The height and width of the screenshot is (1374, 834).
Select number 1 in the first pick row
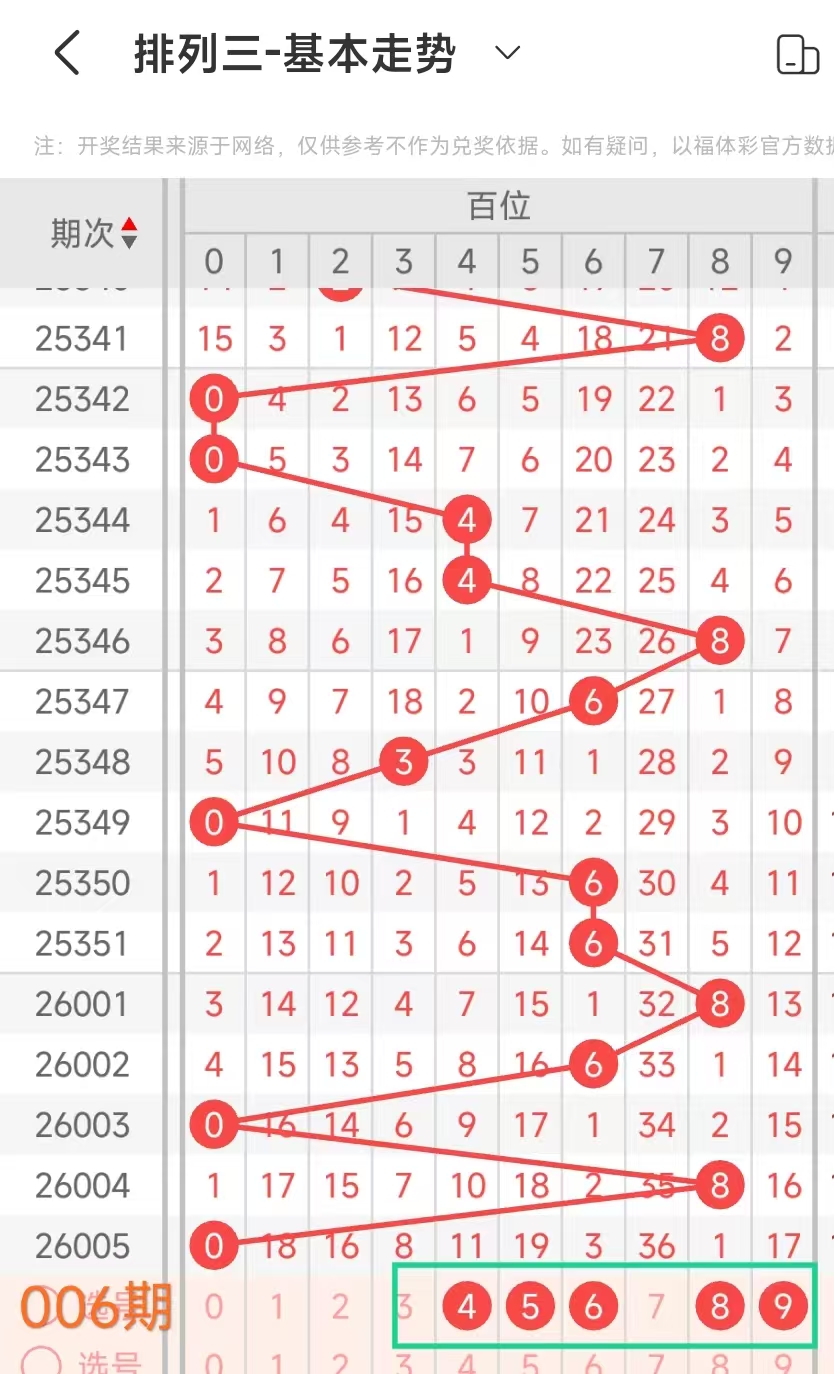click(277, 1306)
